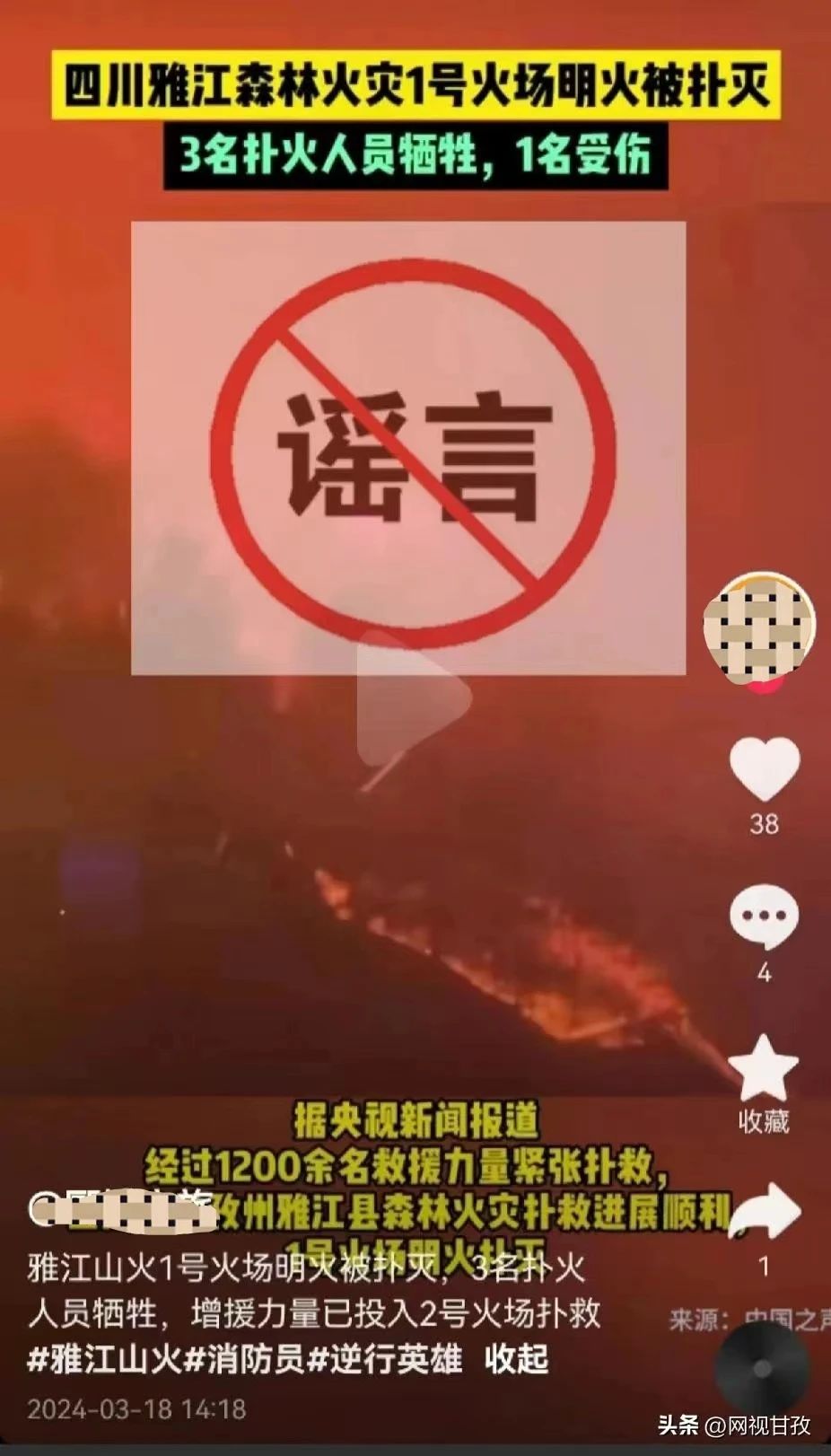
Task: Open the #消防员 hashtag
Action: pyautogui.click(x=244, y=1359)
